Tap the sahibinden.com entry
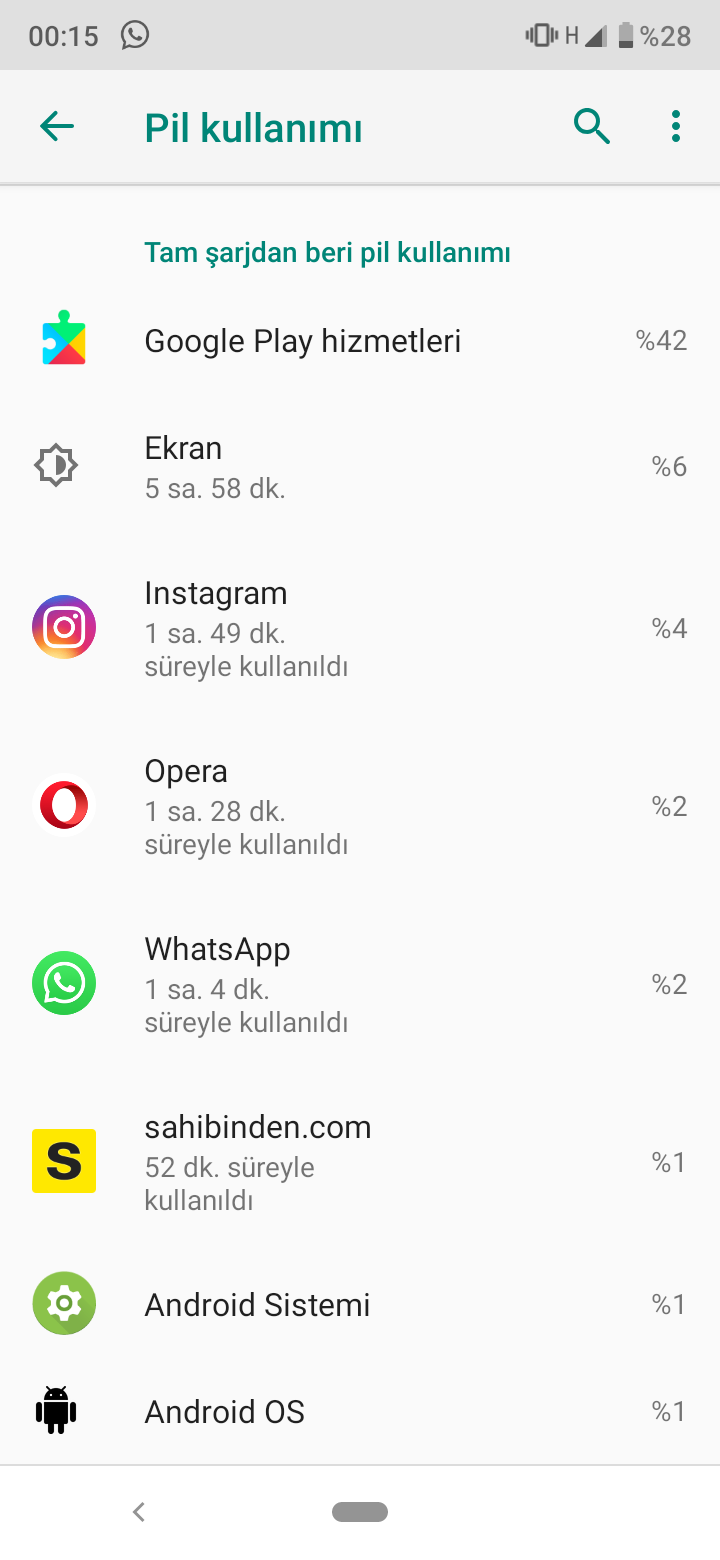The image size is (720, 1560). click(360, 1162)
